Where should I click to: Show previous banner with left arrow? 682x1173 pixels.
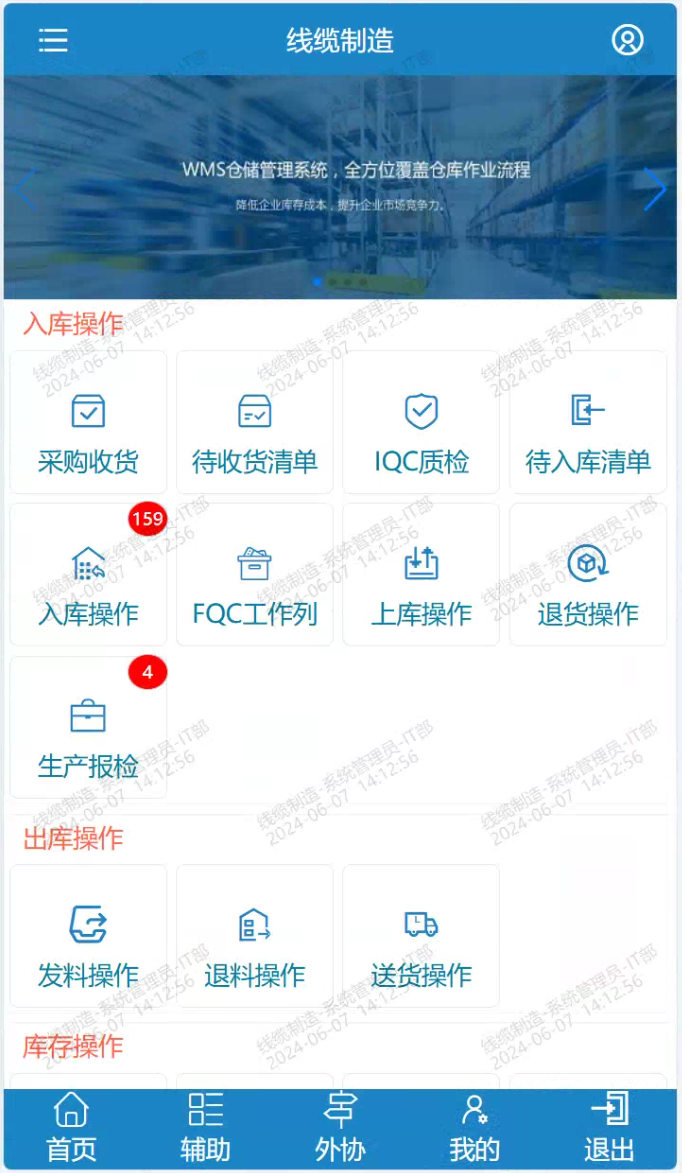tap(25, 189)
